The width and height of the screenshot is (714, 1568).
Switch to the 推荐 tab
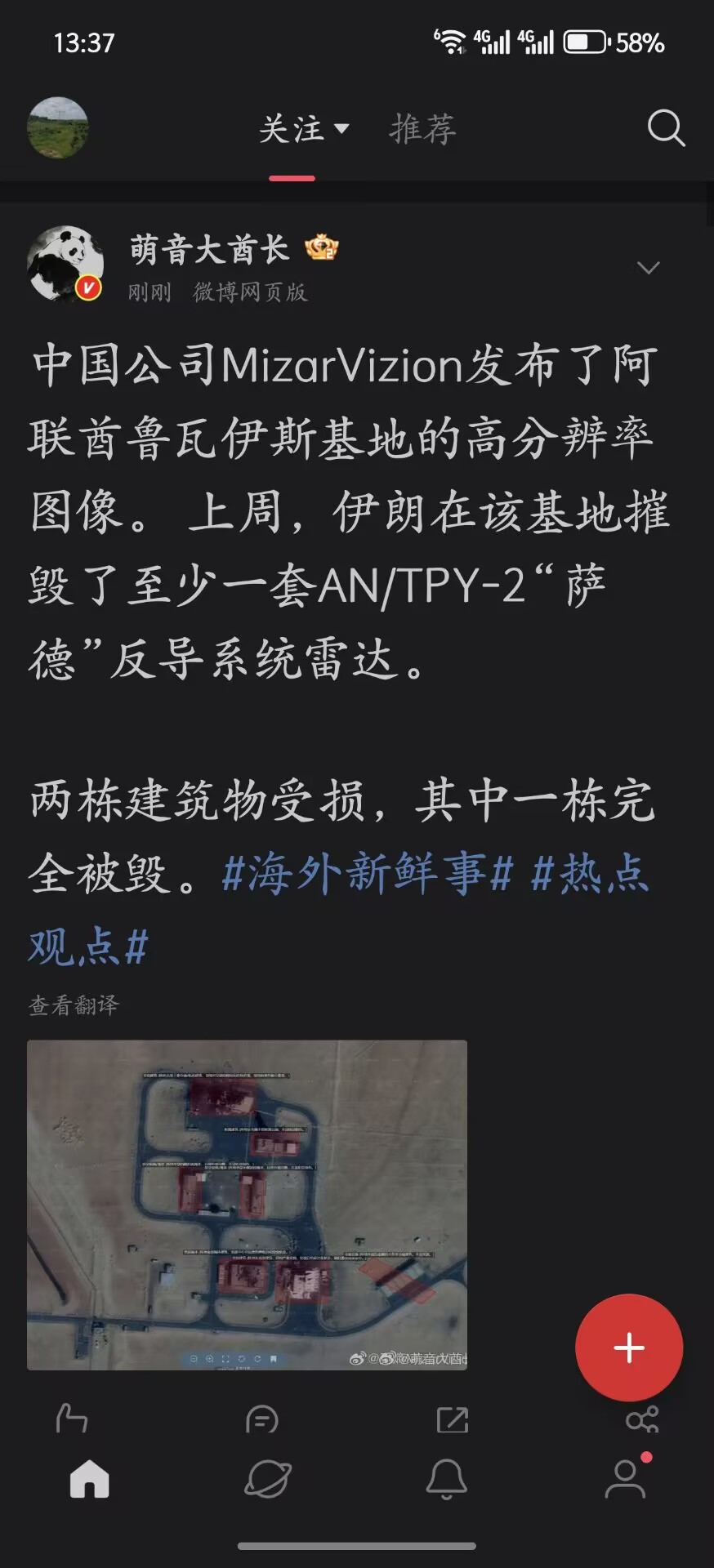click(422, 129)
